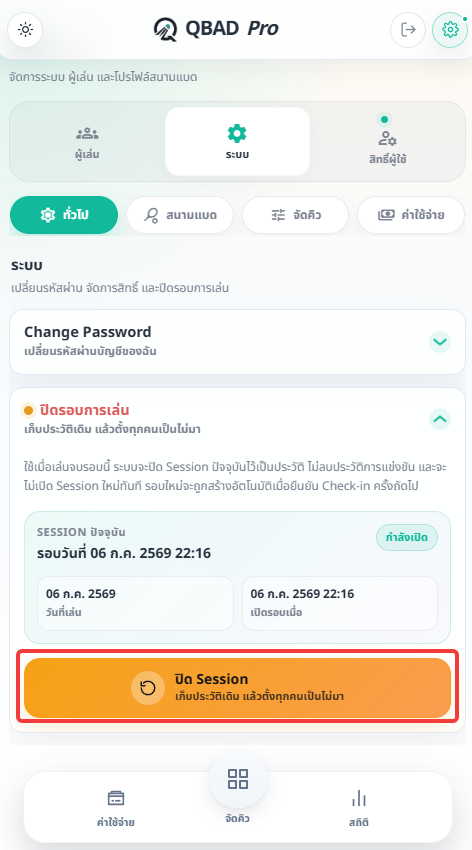This screenshot has width=472, height=850.
Task: Switch to the ผู้เล่น tab
Action: (x=87, y=141)
